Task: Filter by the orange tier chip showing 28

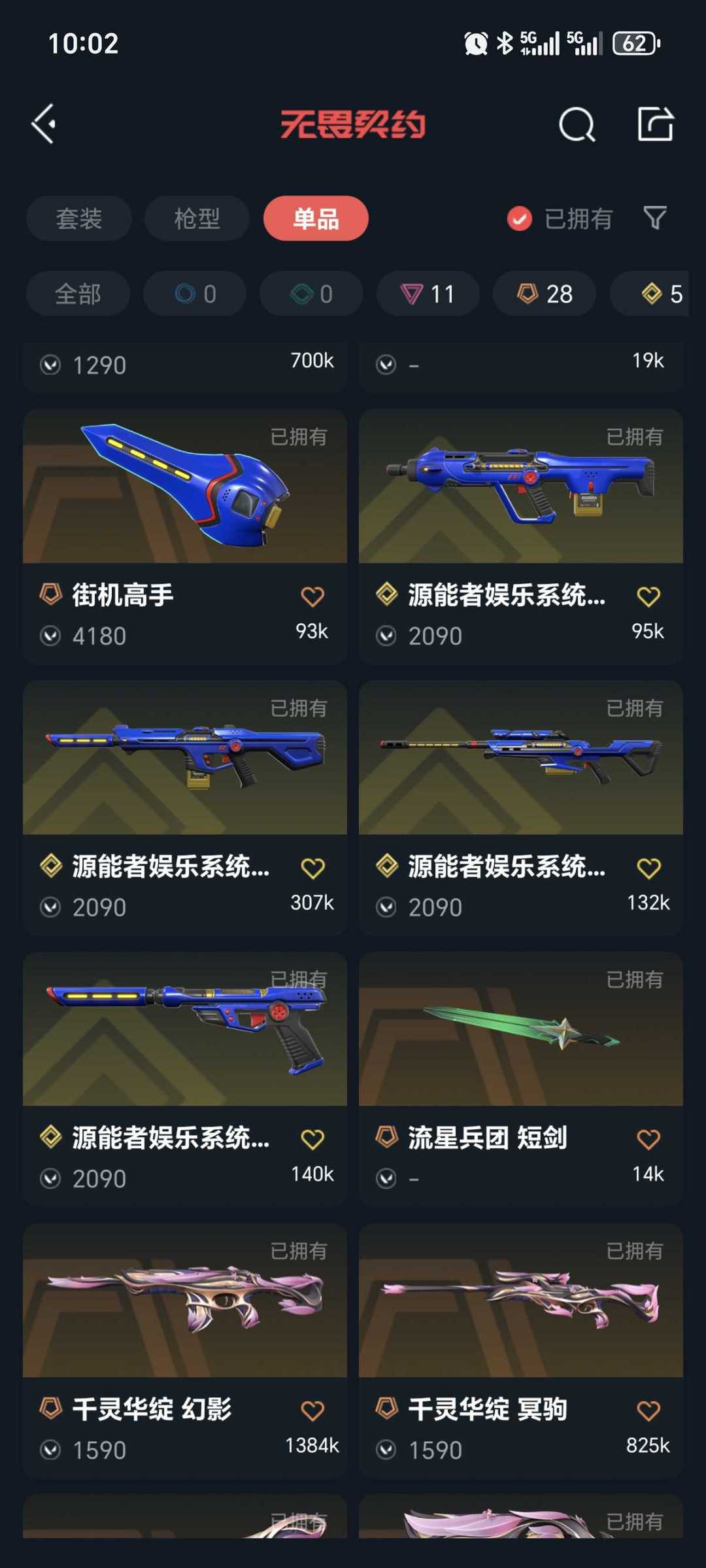Action: (545, 294)
